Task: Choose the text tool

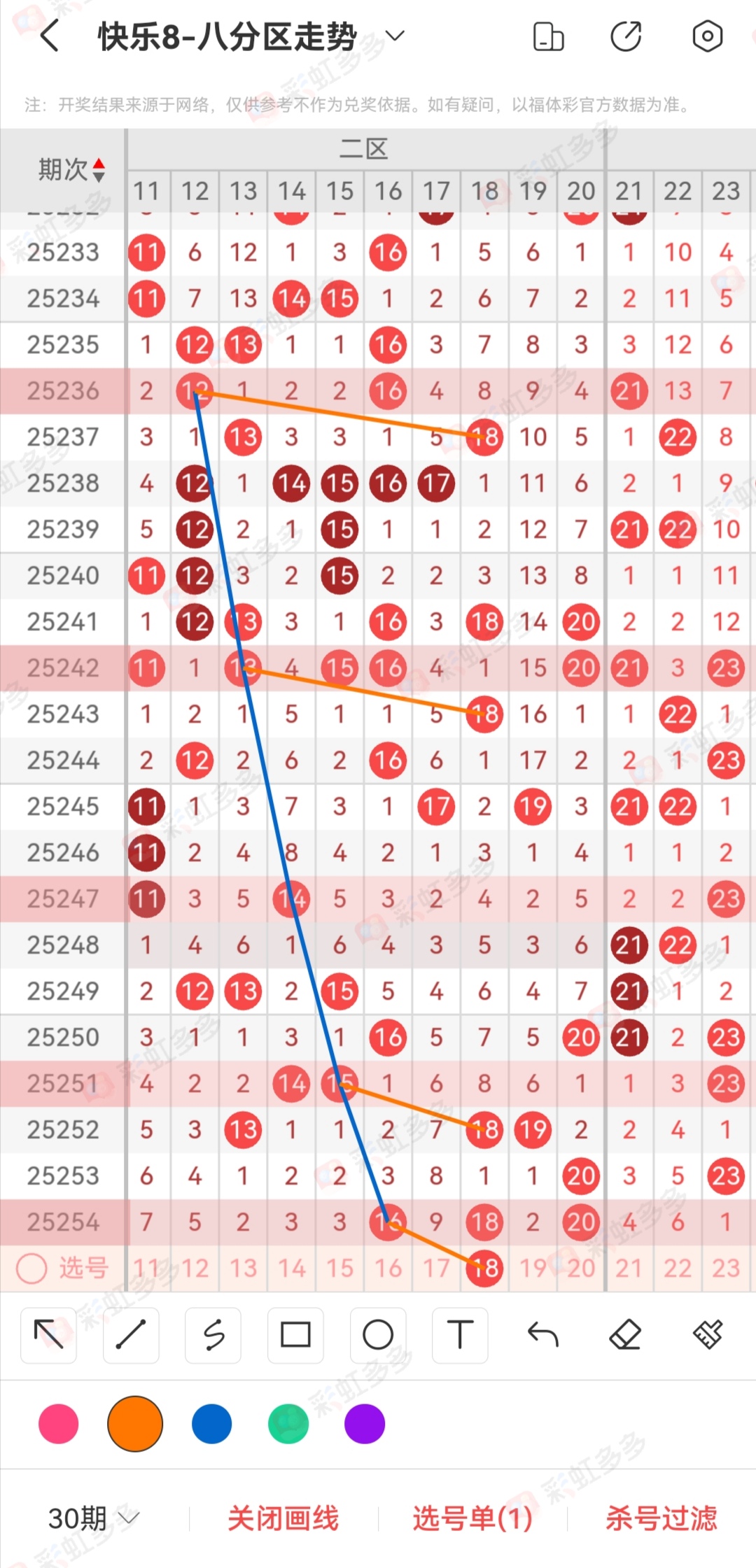Action: pos(460,1334)
